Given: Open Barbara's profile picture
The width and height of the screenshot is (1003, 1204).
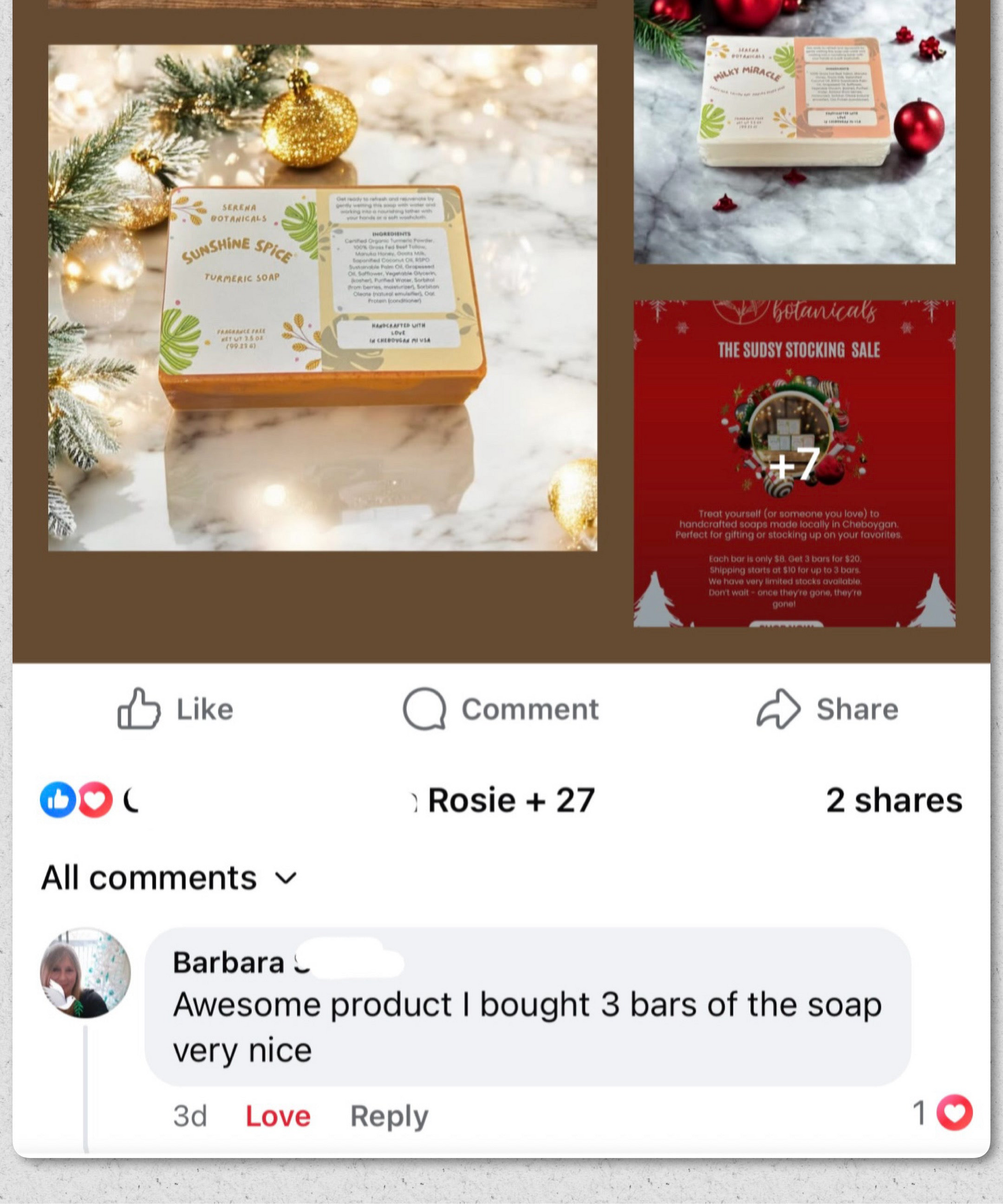Looking at the screenshot, I should coord(86,974).
